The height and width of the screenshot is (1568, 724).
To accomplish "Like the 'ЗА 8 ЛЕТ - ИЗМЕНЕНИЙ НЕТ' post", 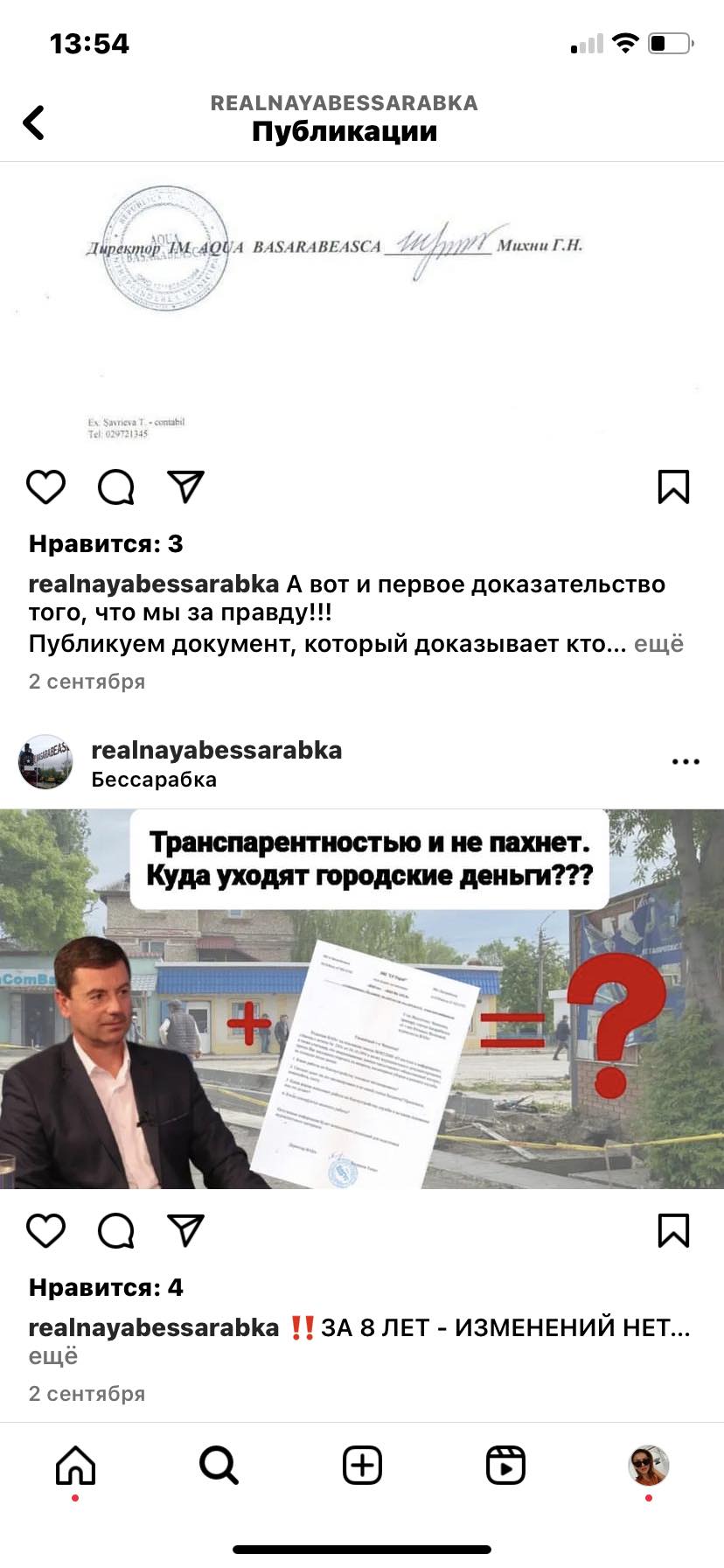I will 45,1231.
